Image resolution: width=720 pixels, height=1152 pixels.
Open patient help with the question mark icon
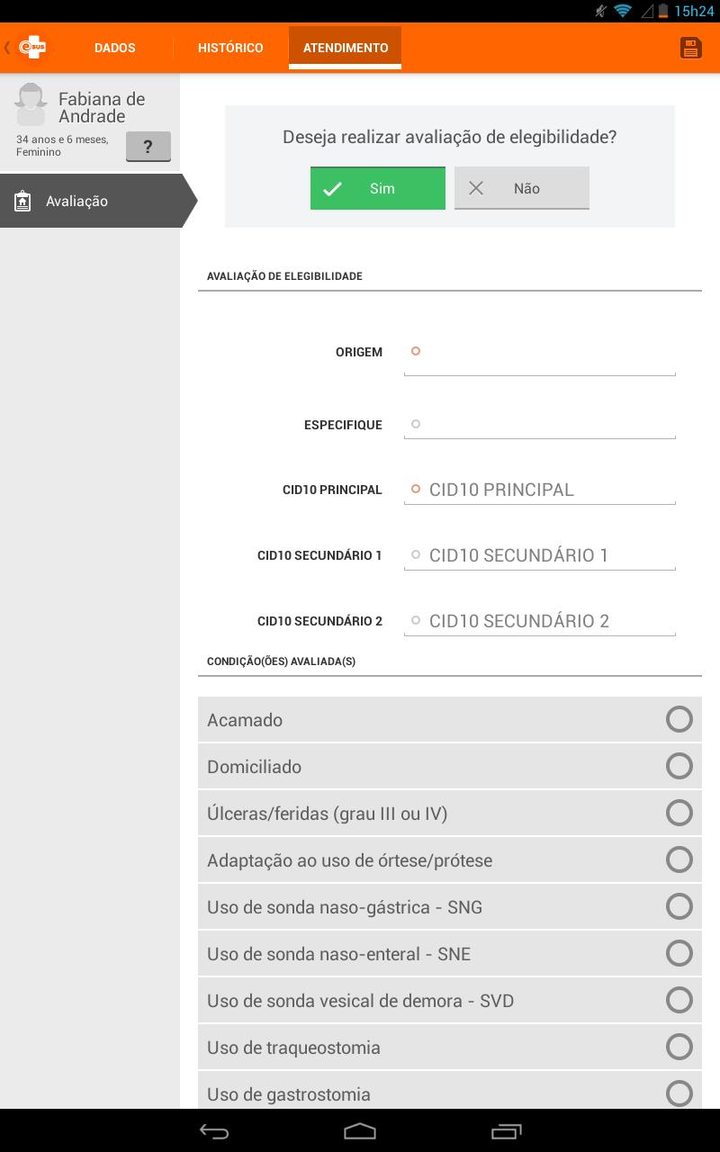coord(147,146)
